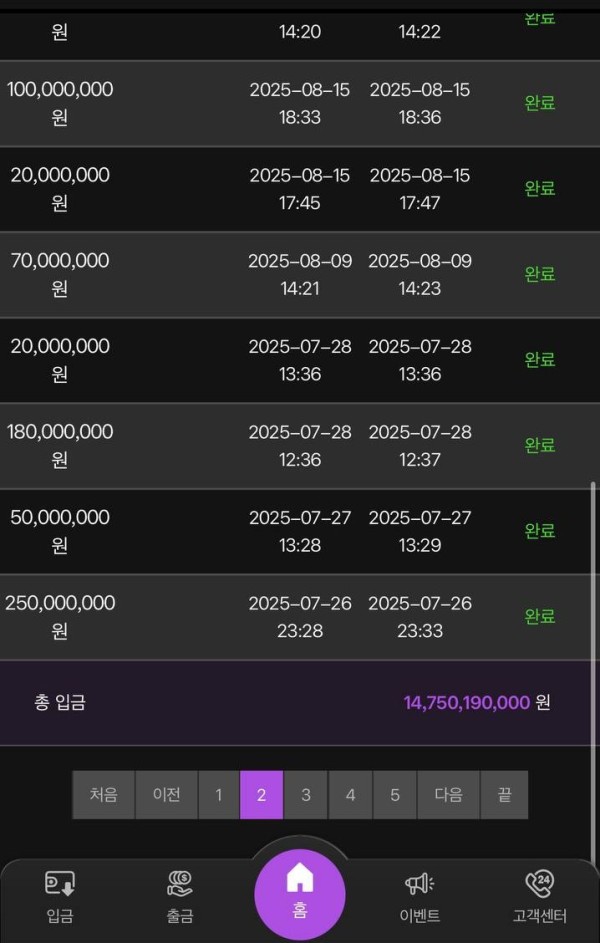Jump to page 4 of results
The height and width of the screenshot is (943, 600).
350,795
